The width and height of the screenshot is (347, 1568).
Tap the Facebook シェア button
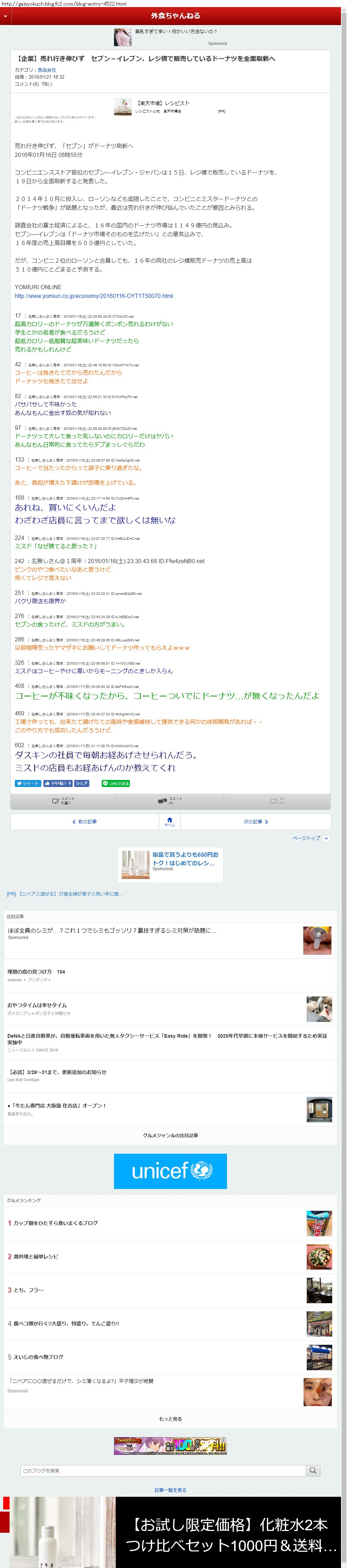click(82, 783)
